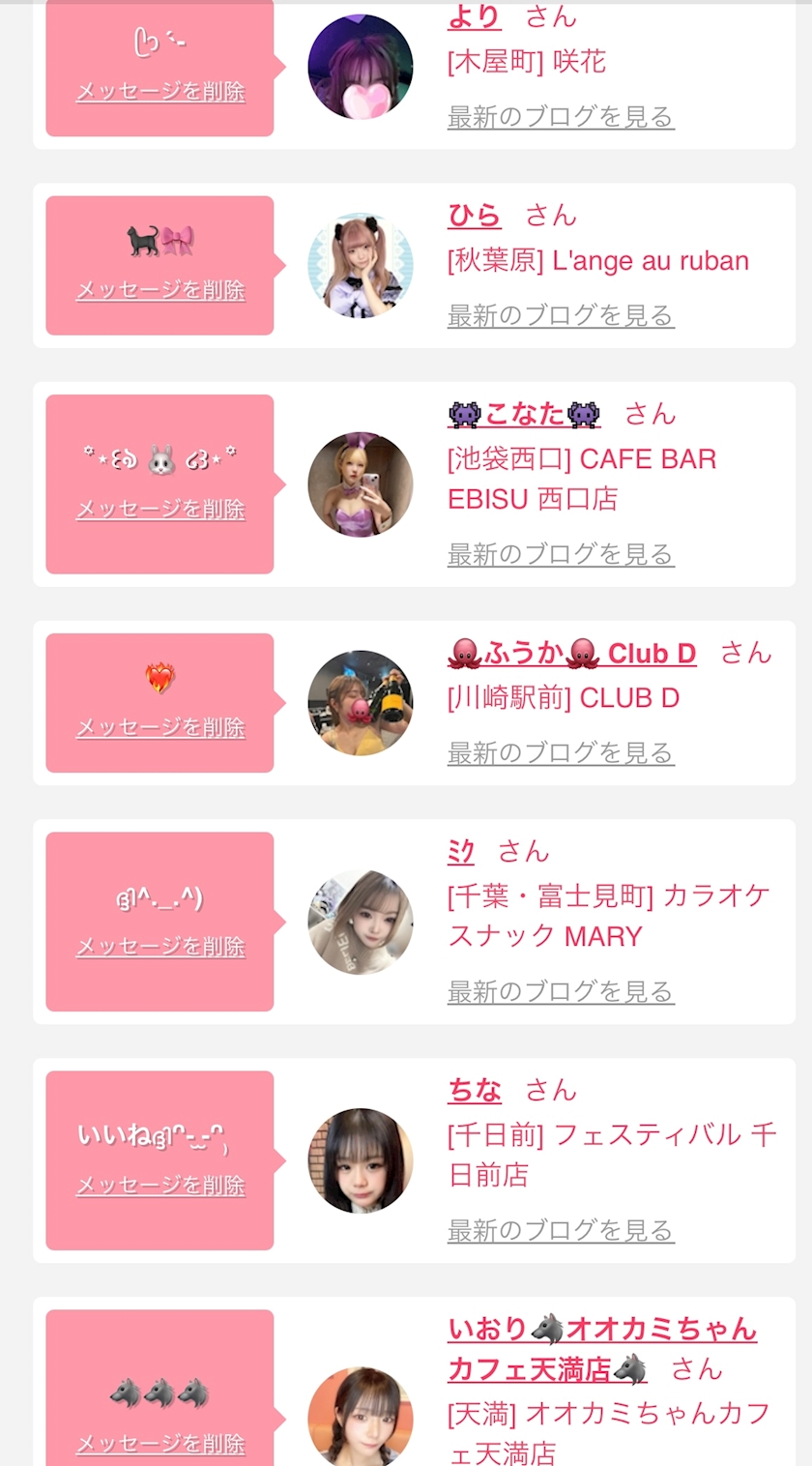
Task: Delete the wolf emoji message to いおり
Action: pos(160,1443)
